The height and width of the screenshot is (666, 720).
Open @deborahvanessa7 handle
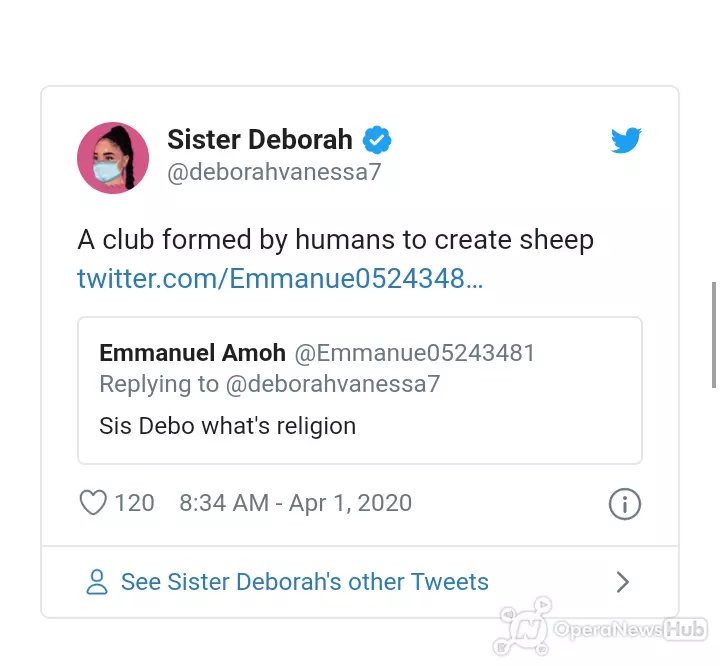pyautogui.click(x=274, y=172)
